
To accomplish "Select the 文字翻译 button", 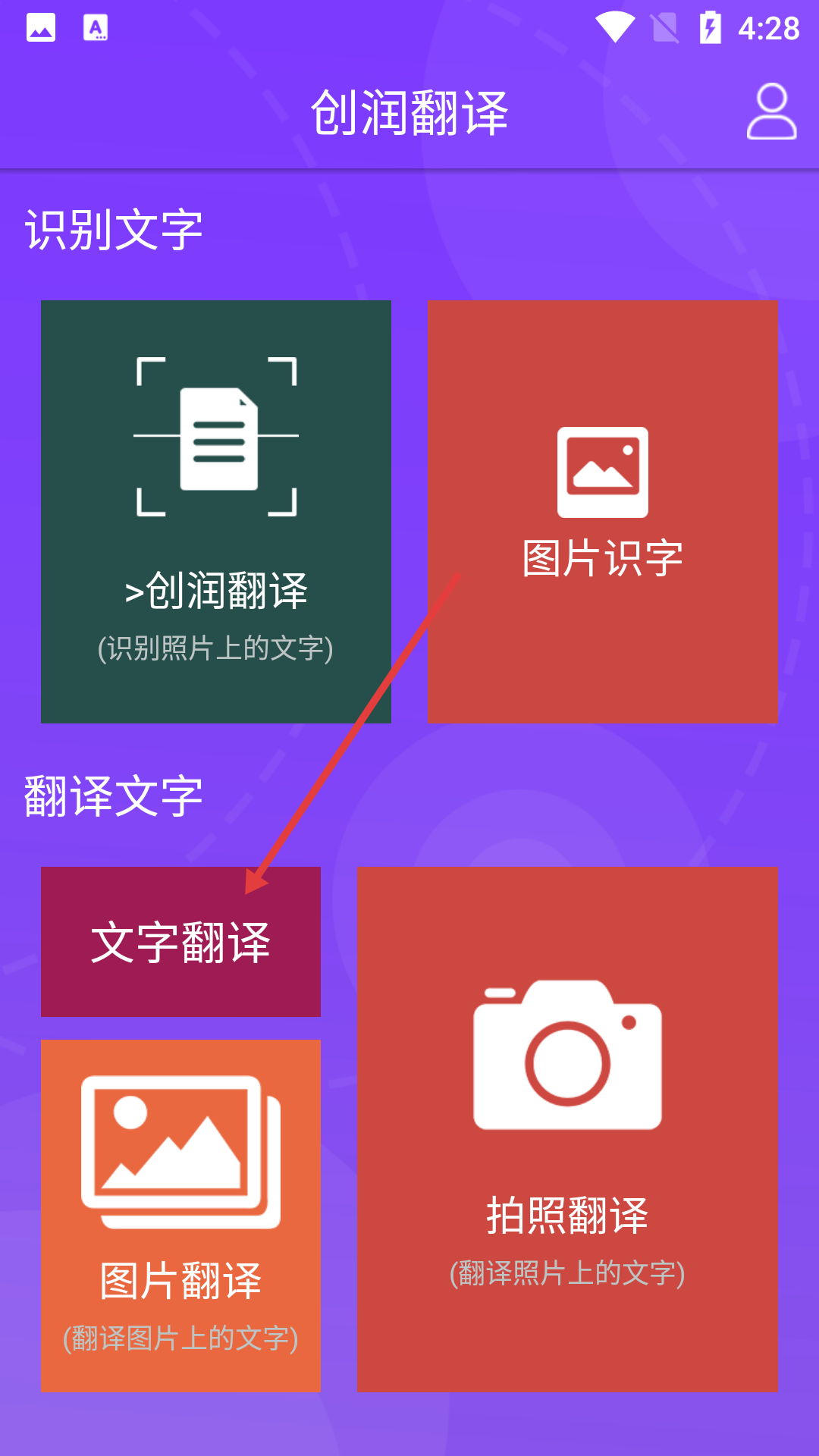I will coord(180,942).
